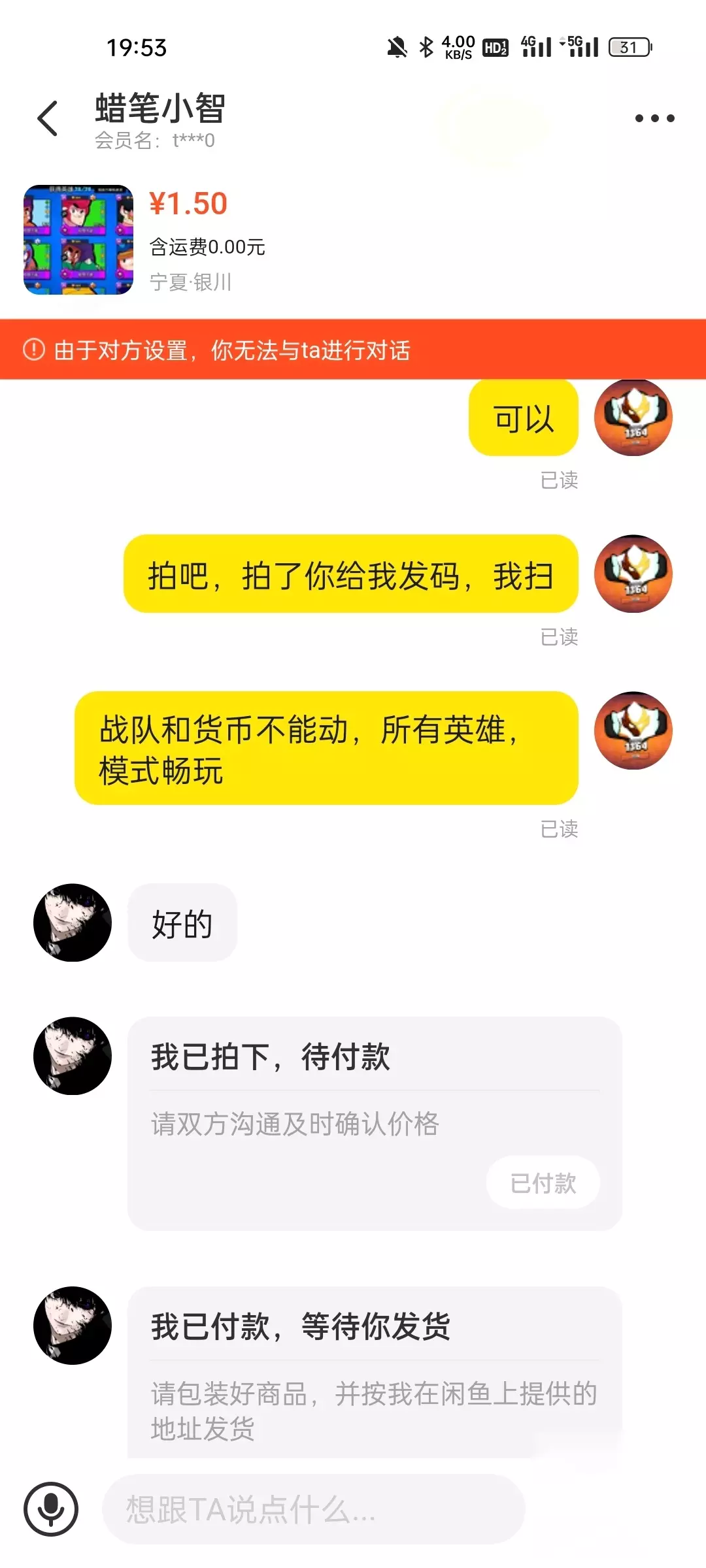706x1568 pixels.
Task: View the buyer avatar beside 好的
Action: pos(73,923)
